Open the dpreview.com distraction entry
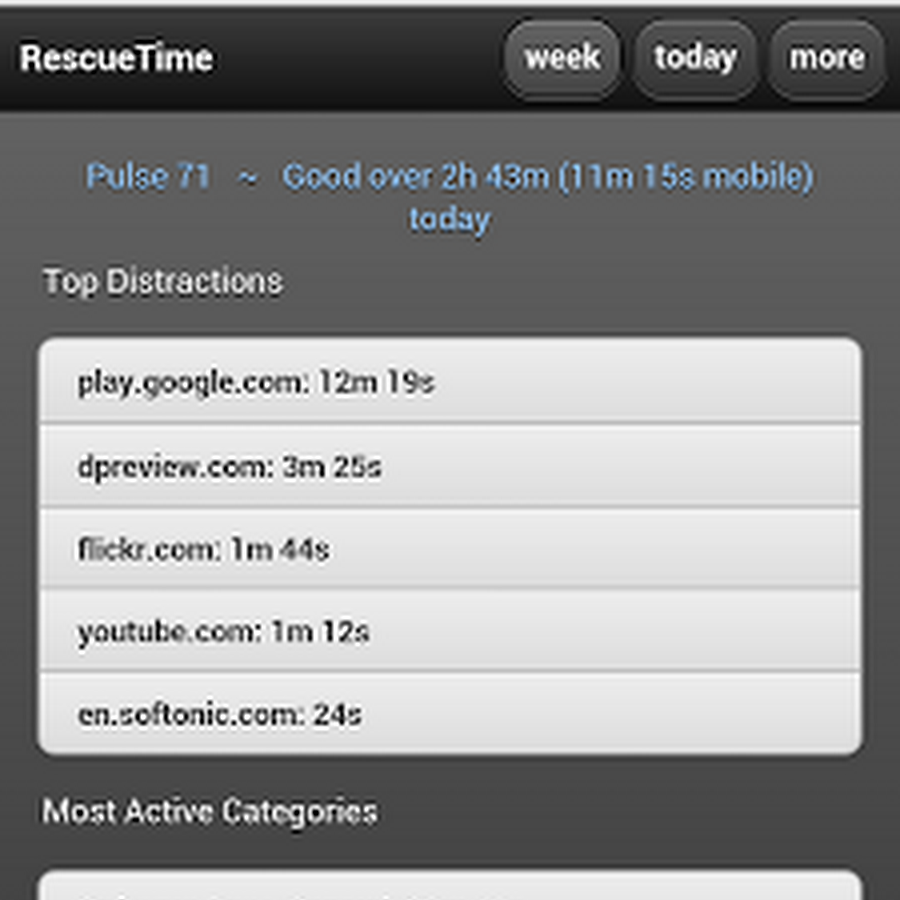Screen dimensions: 900x900 (x=449, y=466)
